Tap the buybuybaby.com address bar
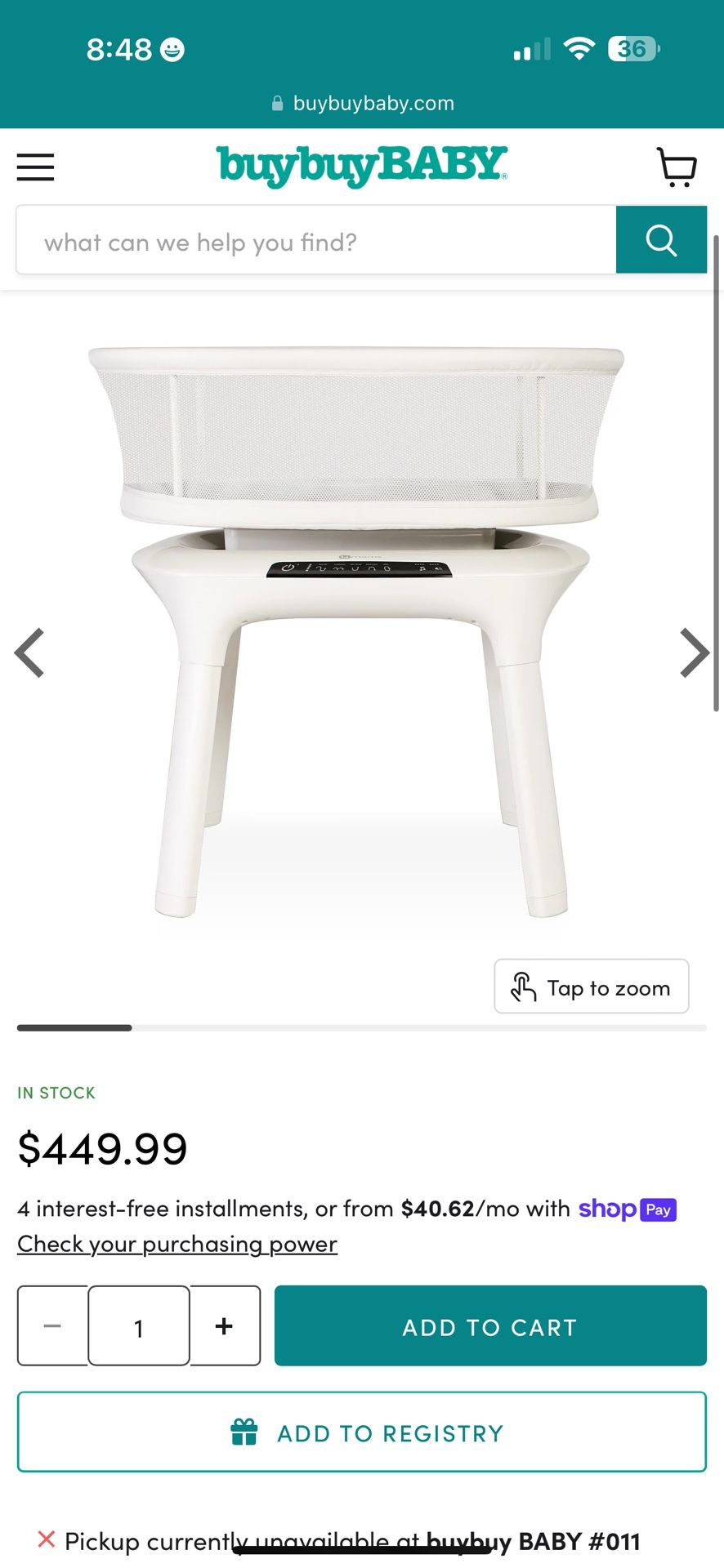The width and height of the screenshot is (724, 1568). click(x=362, y=104)
